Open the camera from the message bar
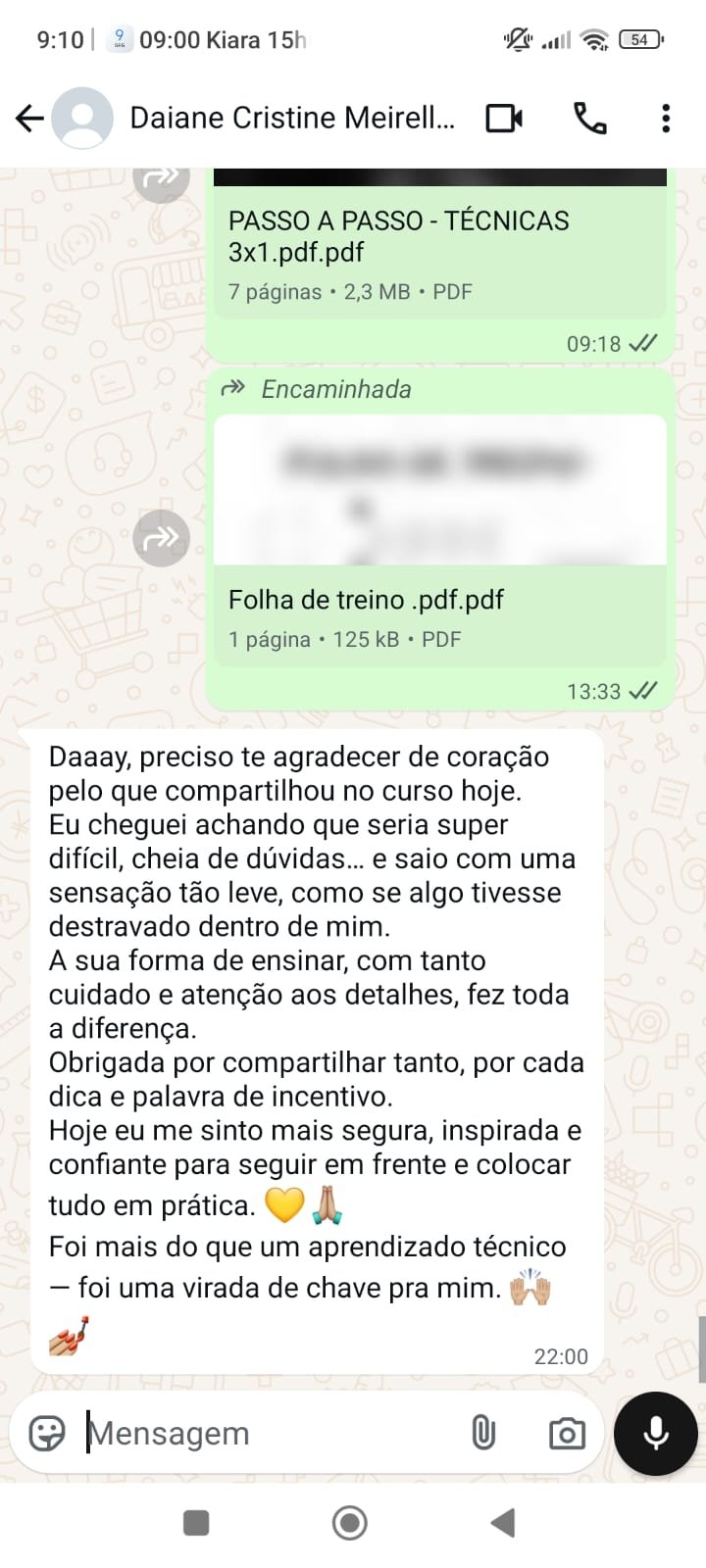This screenshot has width=706, height=1568. (x=566, y=1434)
